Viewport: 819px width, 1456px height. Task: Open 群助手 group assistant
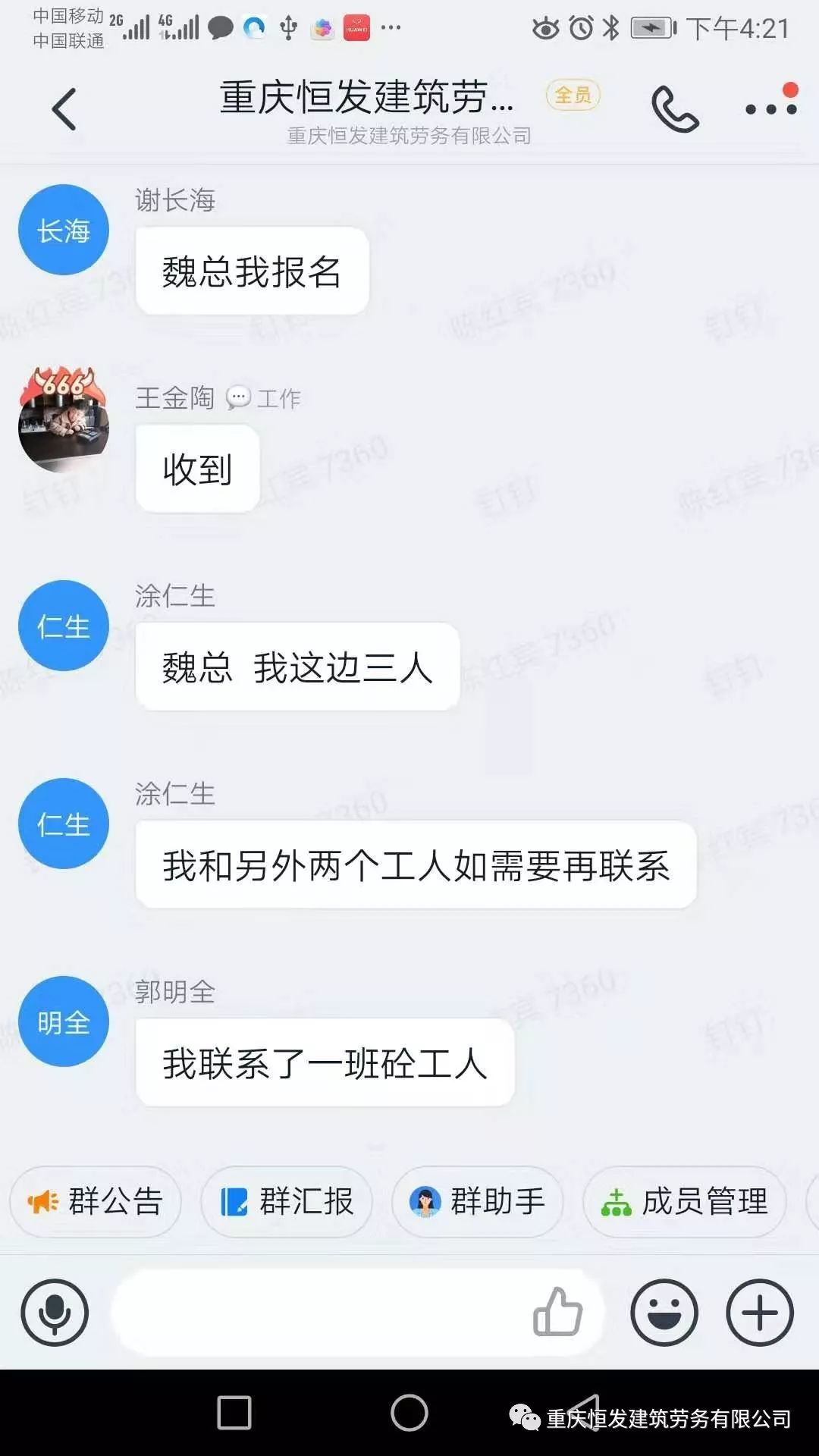478,1202
